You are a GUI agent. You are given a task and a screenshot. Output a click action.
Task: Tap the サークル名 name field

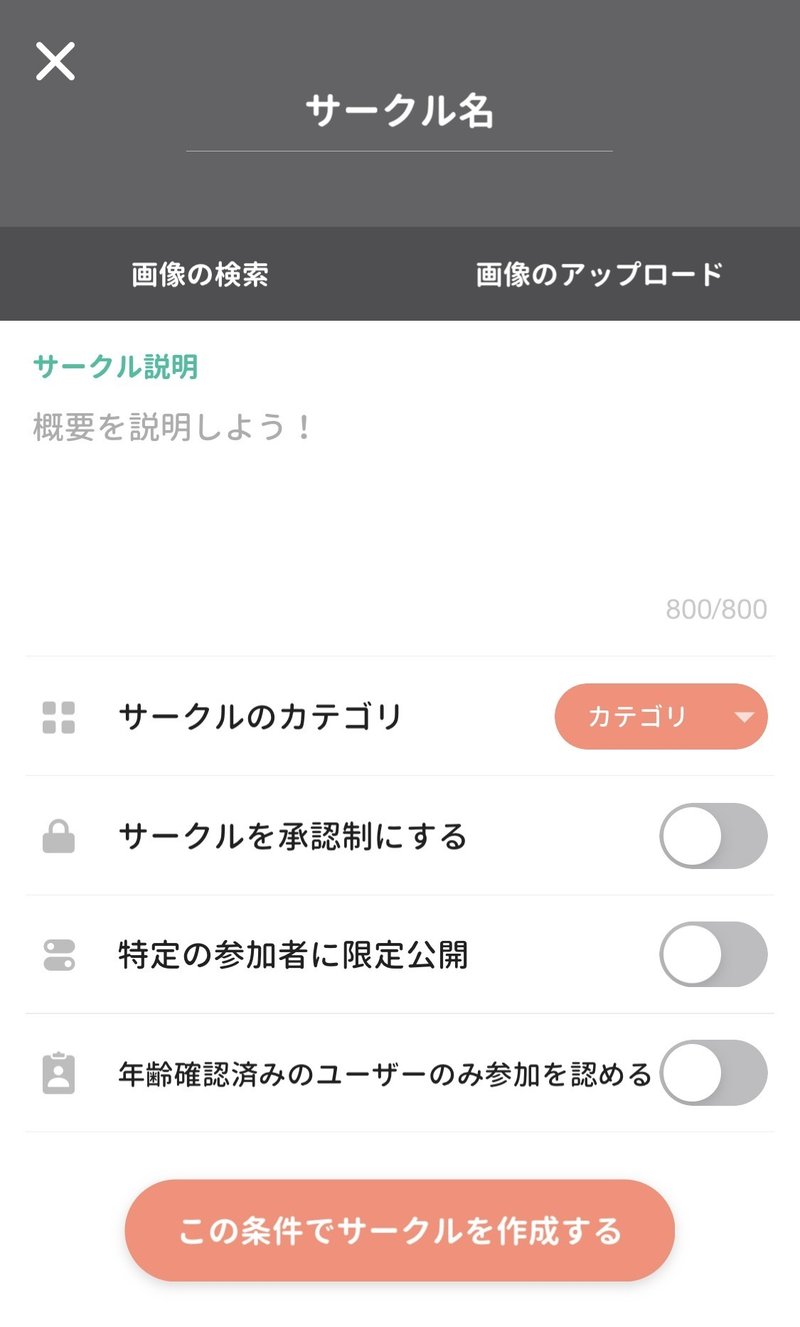click(x=400, y=112)
